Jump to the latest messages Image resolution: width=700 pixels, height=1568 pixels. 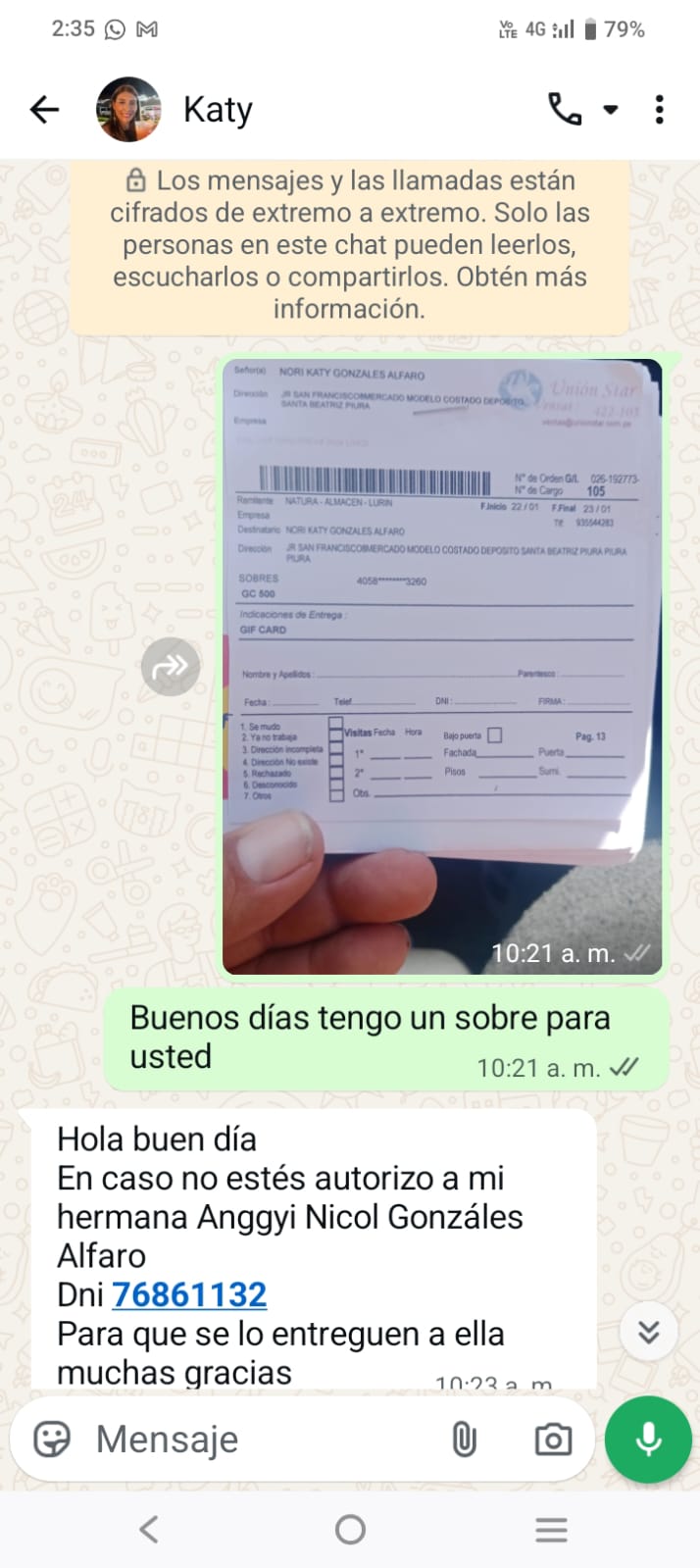(x=648, y=1332)
